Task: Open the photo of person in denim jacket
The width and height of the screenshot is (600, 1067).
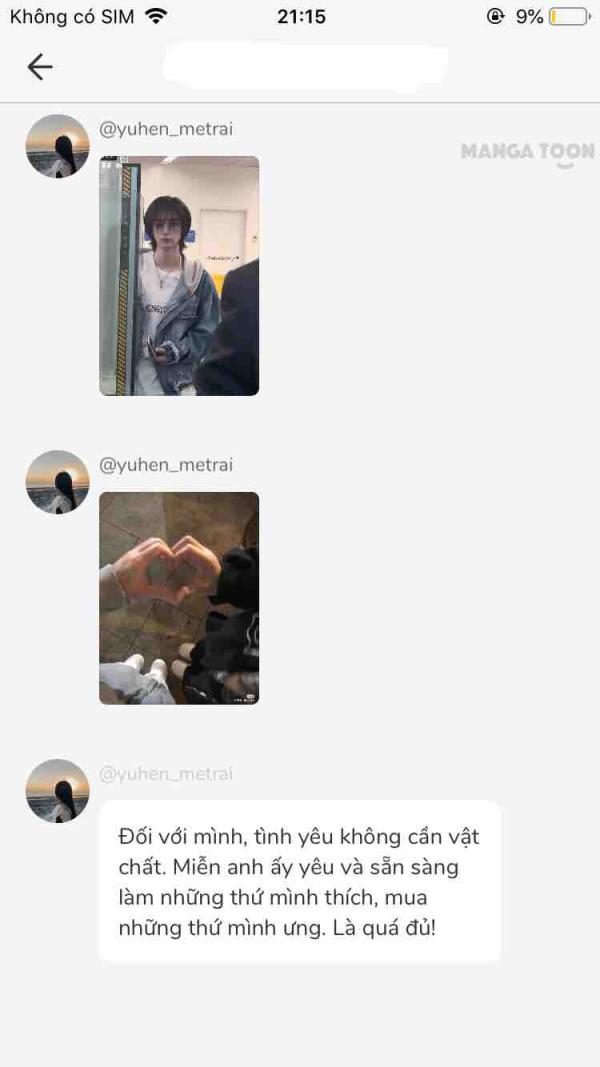Action: pos(179,276)
